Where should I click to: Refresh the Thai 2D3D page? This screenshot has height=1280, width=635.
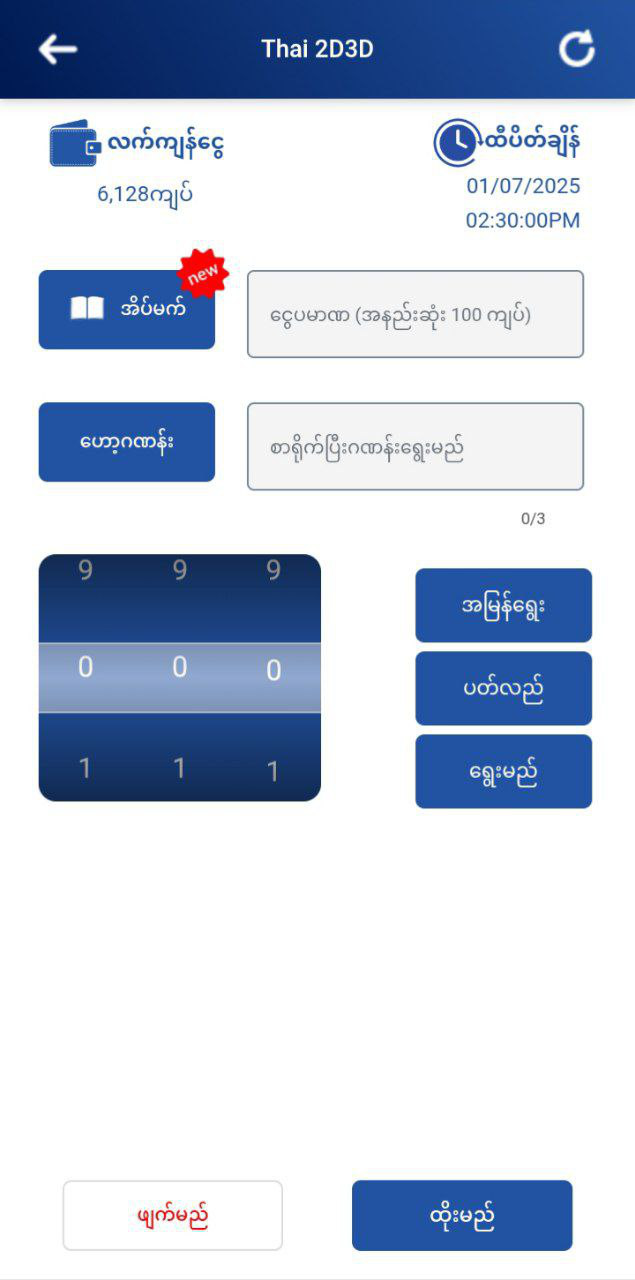tap(577, 49)
